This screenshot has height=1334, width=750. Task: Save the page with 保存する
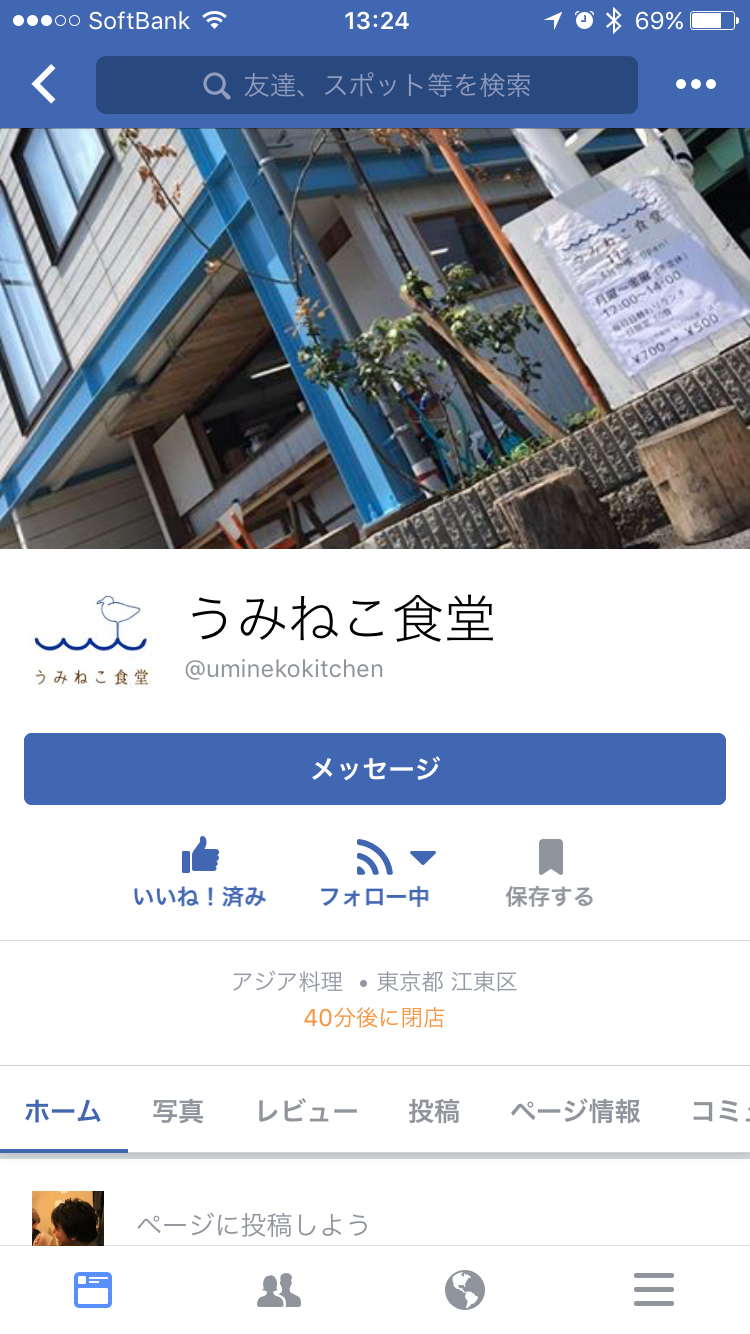(x=550, y=872)
